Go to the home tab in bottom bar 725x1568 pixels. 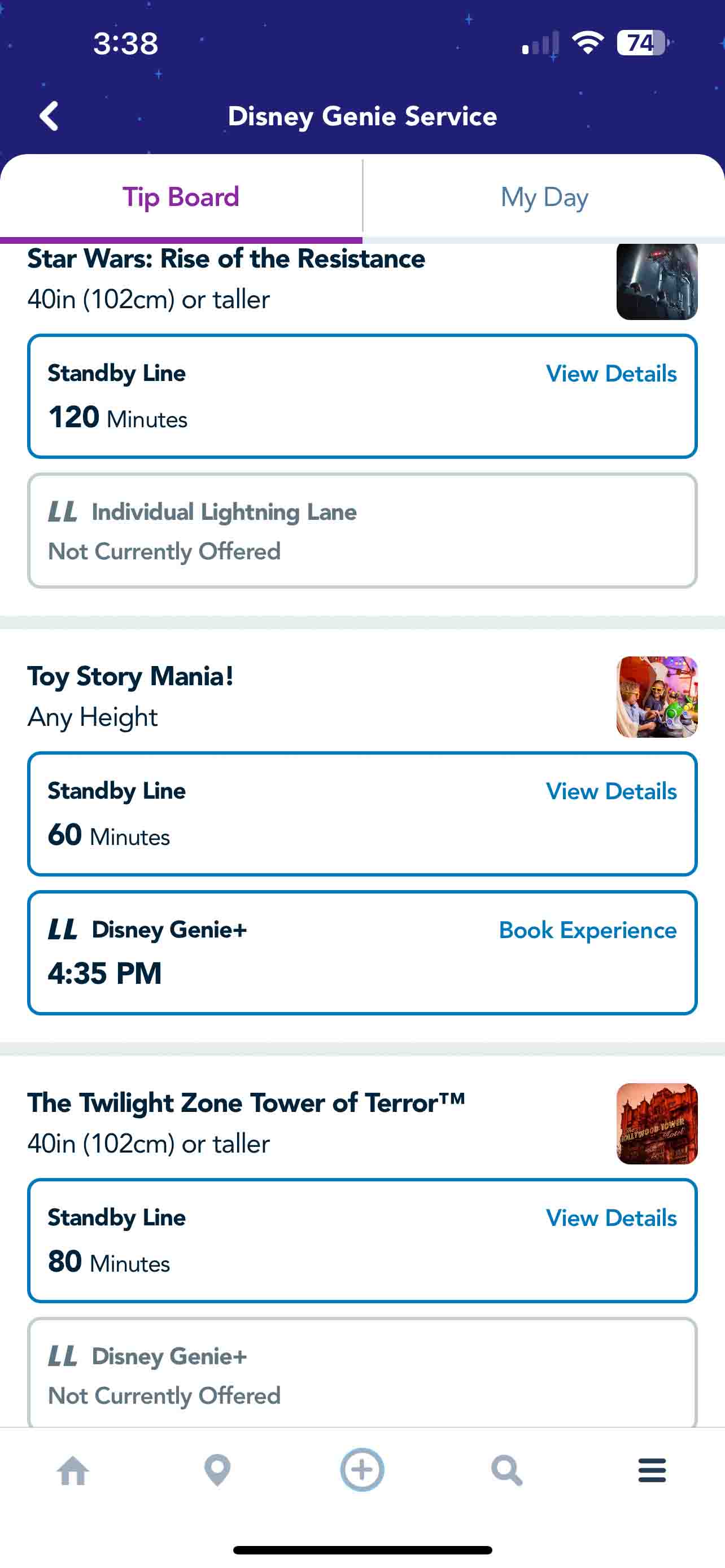(x=73, y=1470)
